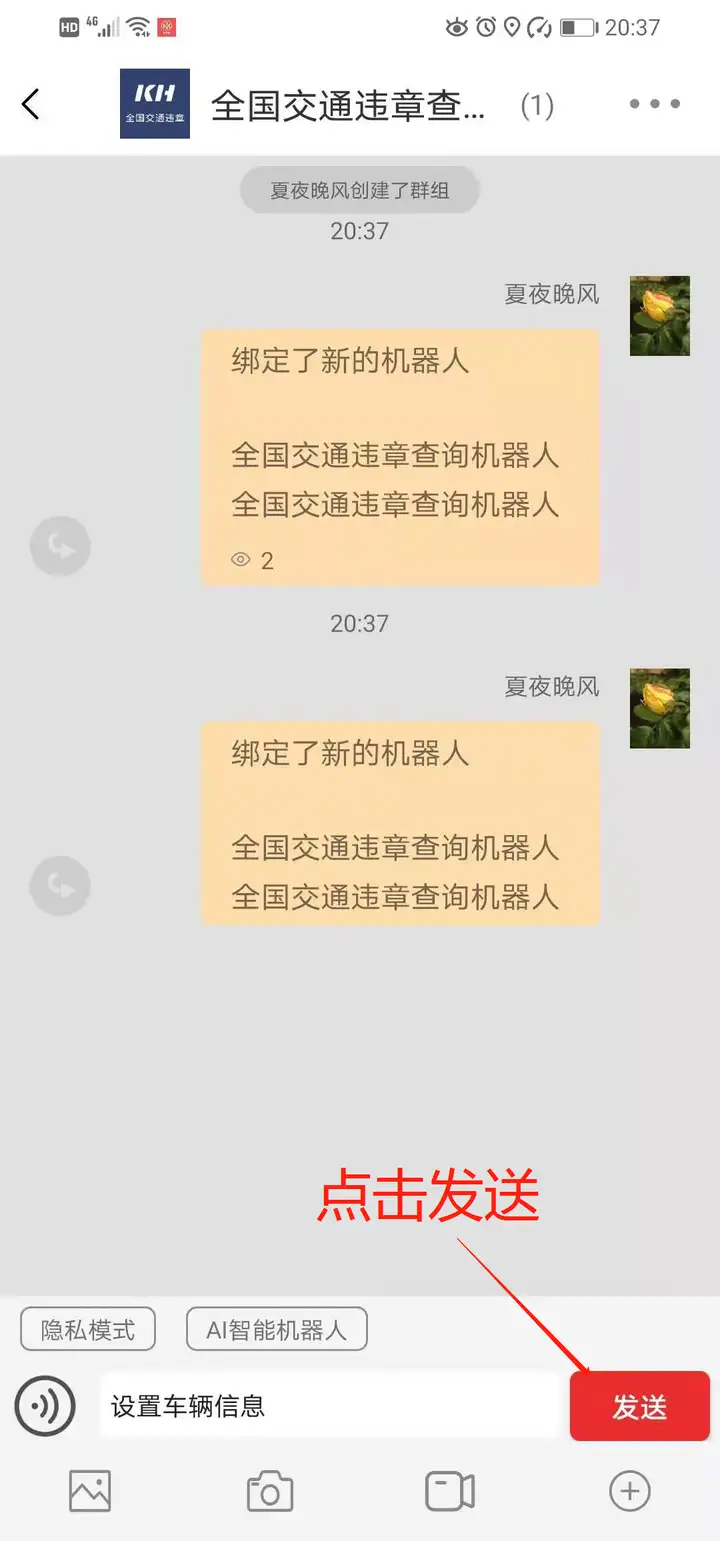Enable 隐私模式 privacy mode chip

click(88, 1329)
